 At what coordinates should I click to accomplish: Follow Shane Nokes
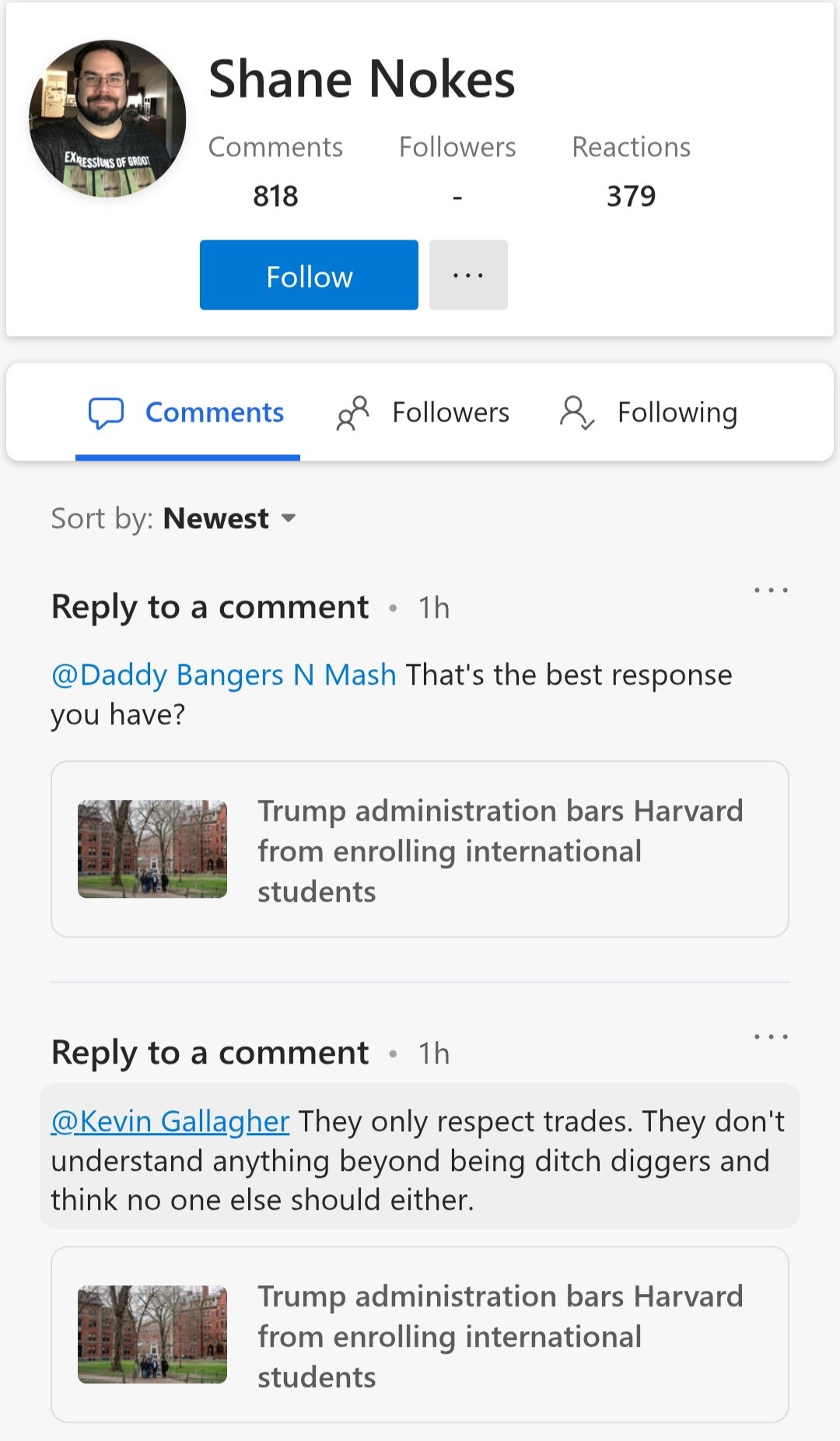click(x=309, y=275)
